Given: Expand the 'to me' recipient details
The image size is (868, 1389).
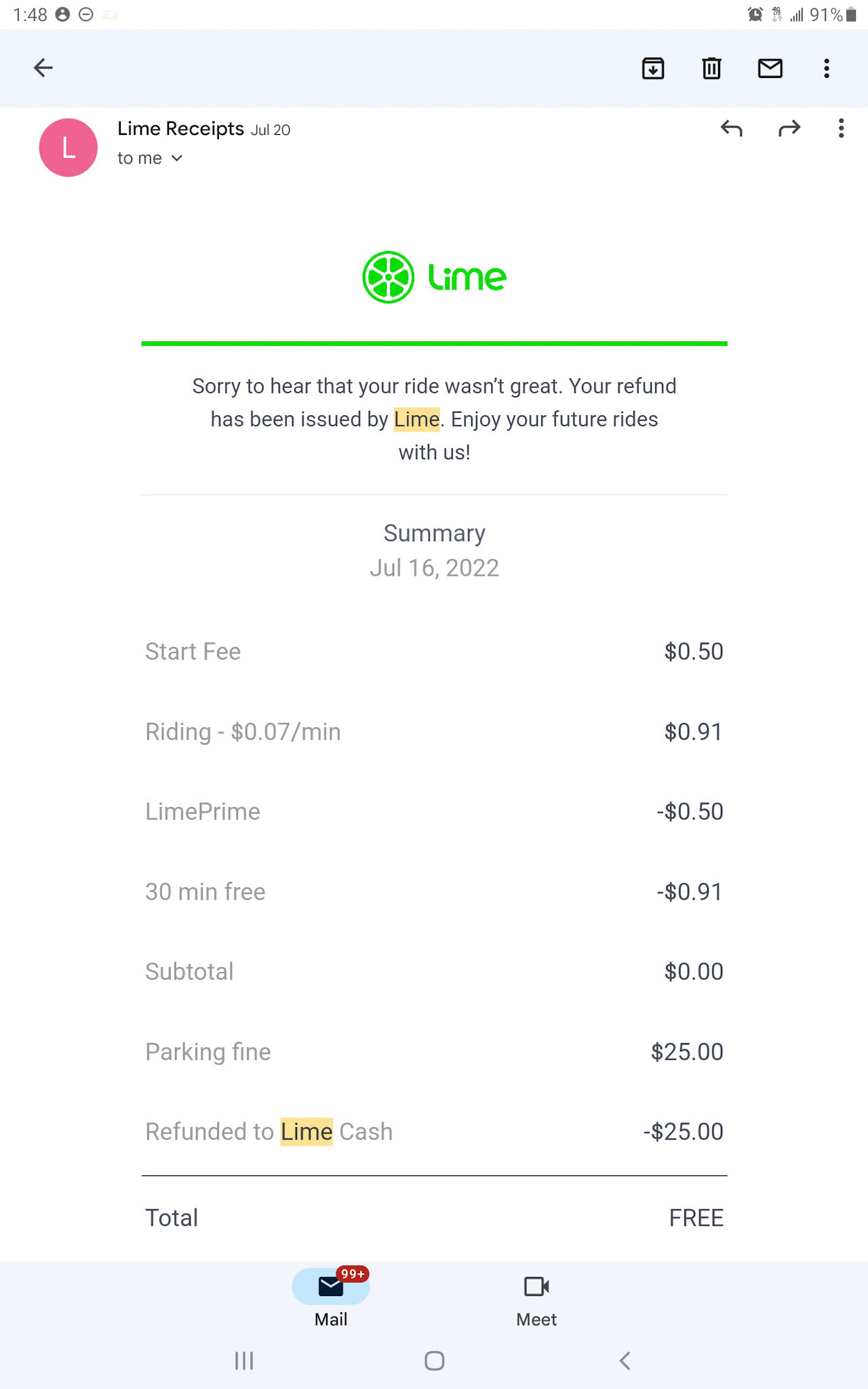Looking at the screenshot, I should pyautogui.click(x=150, y=158).
